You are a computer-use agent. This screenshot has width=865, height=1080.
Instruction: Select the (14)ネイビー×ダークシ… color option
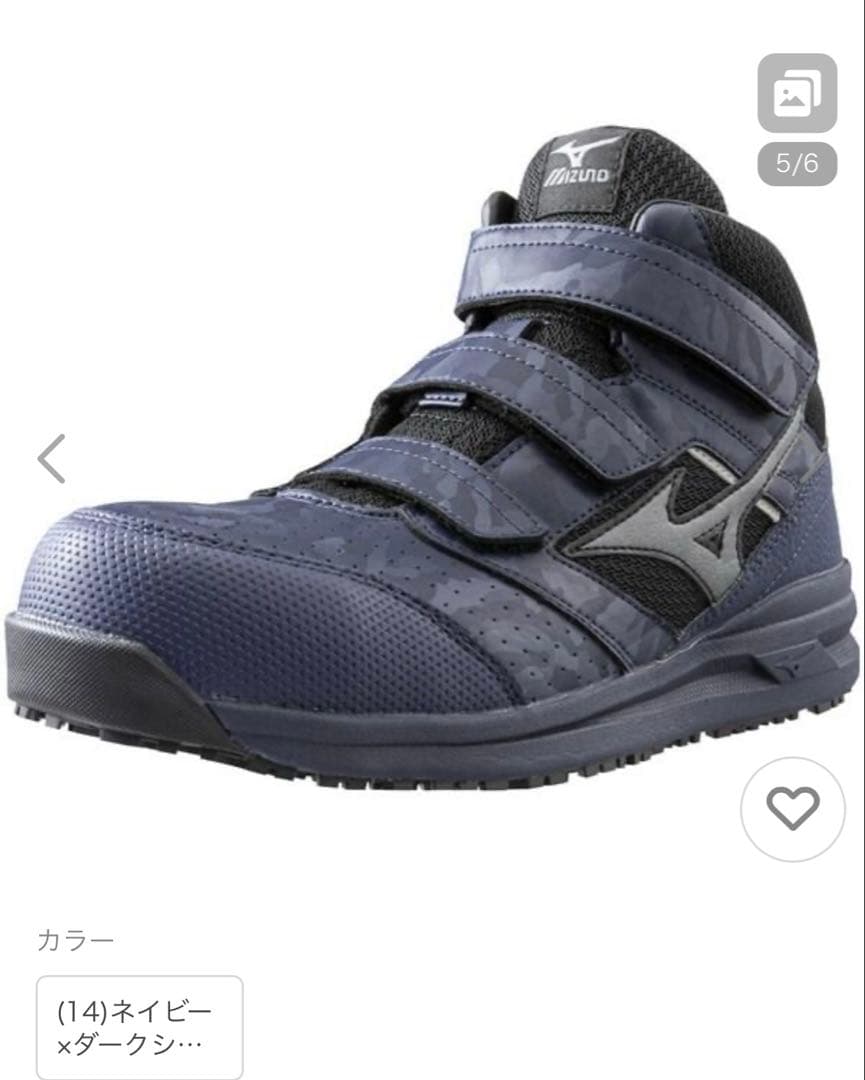(140, 1026)
